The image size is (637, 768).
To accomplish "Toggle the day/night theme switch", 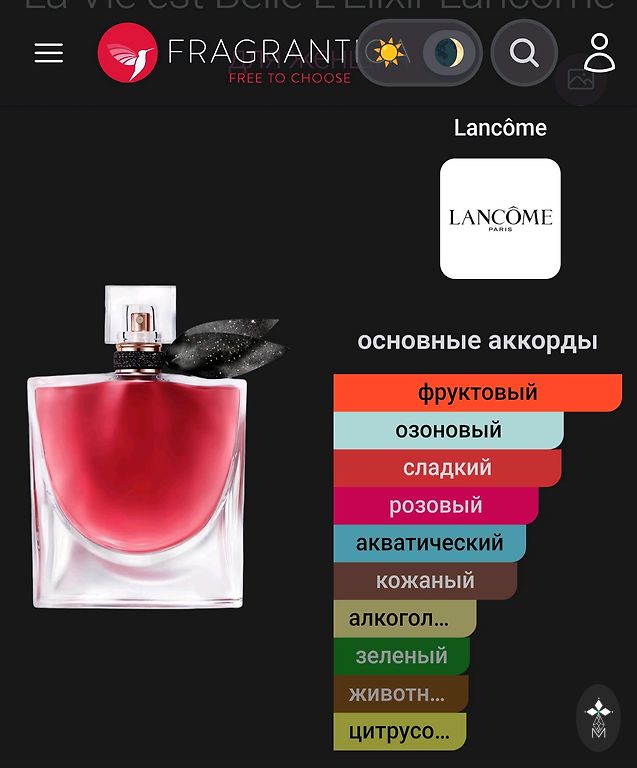I will tap(419, 53).
